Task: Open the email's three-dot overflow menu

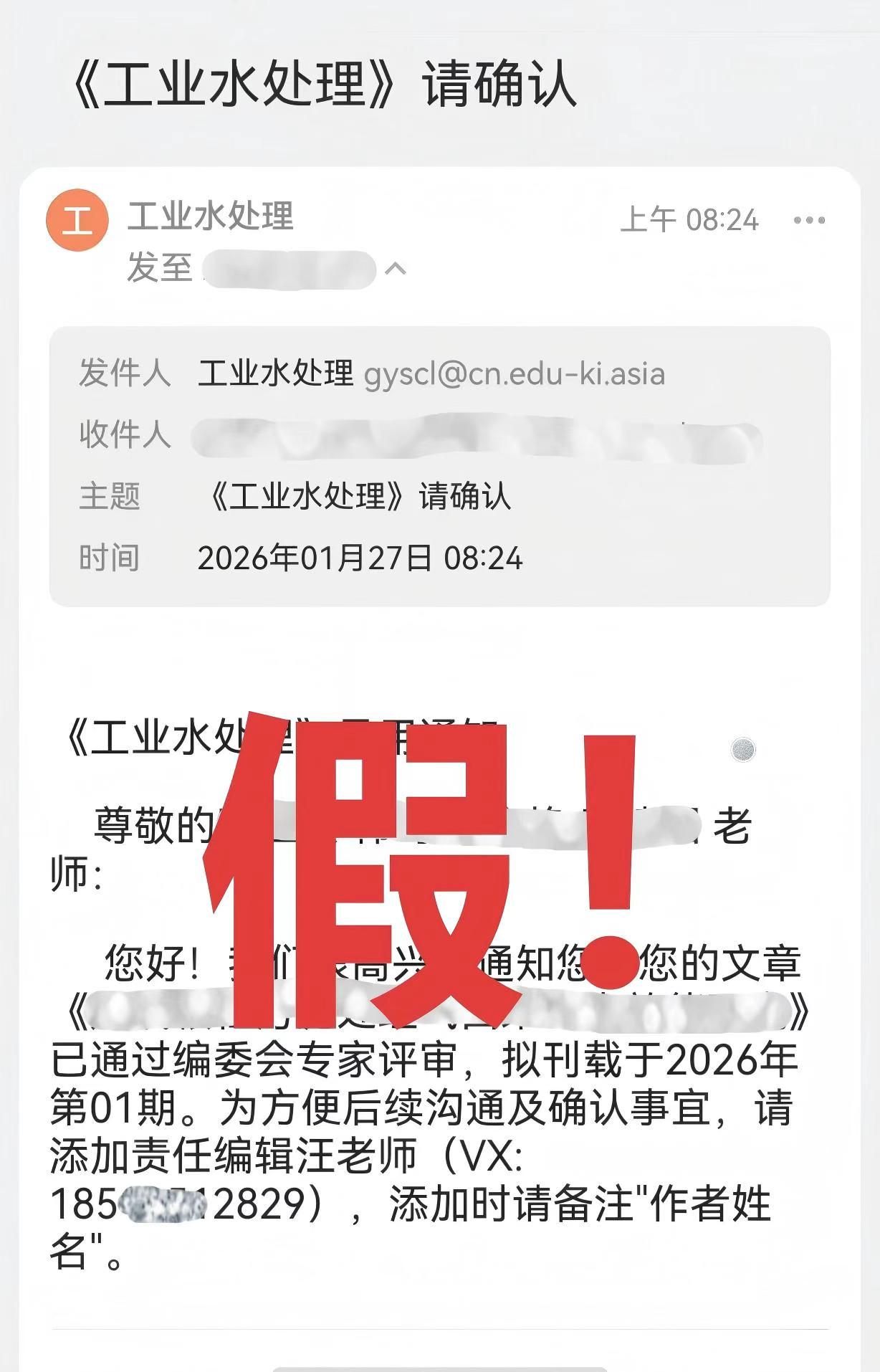Action: 809,220
